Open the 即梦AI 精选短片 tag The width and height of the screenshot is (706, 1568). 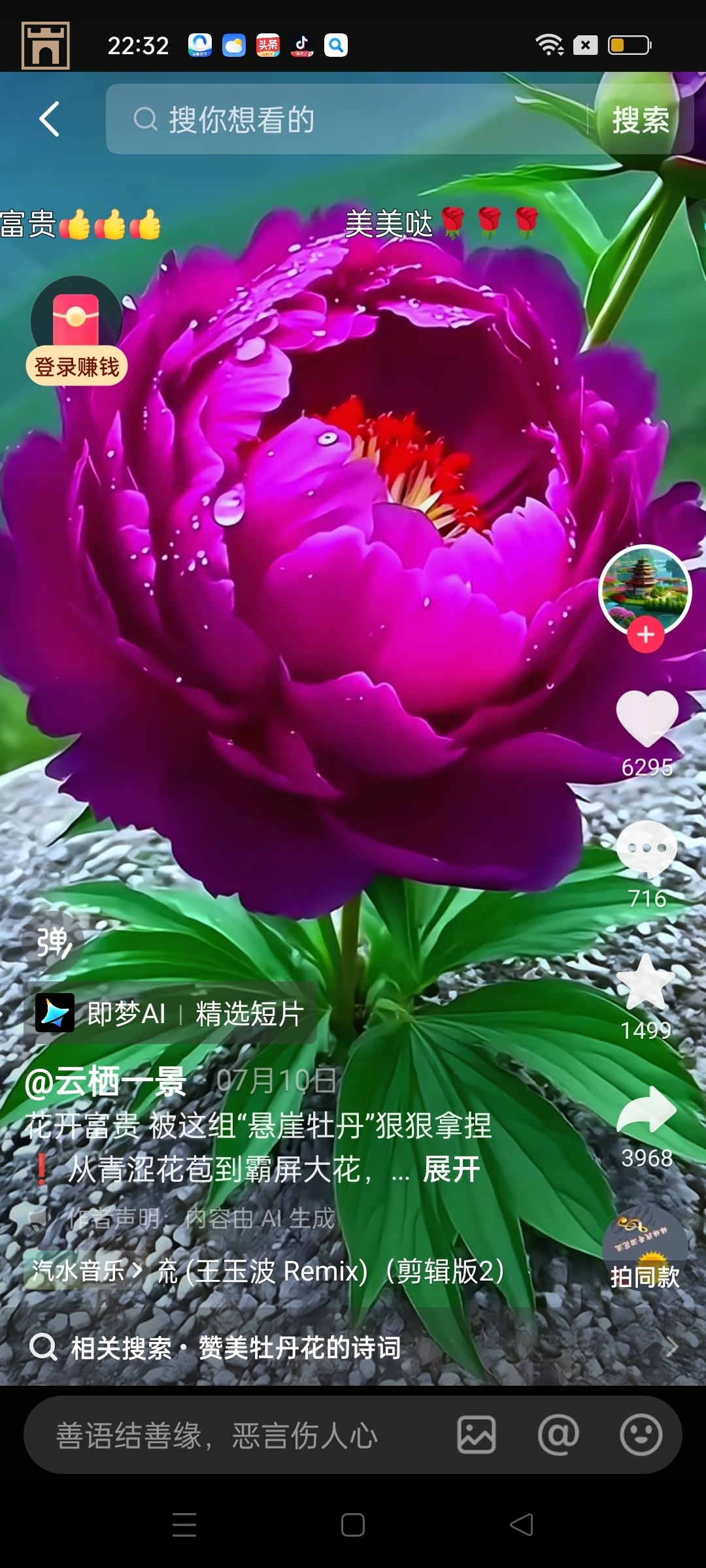click(x=171, y=1013)
